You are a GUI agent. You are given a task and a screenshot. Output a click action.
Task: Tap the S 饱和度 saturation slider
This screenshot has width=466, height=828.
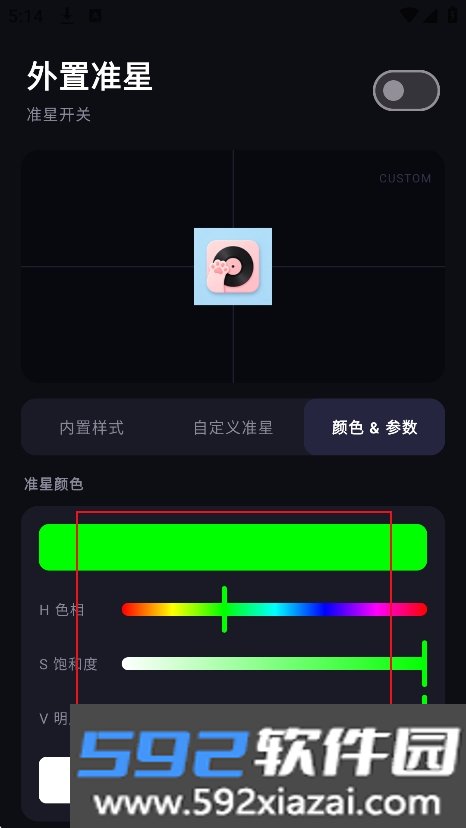(x=274, y=663)
